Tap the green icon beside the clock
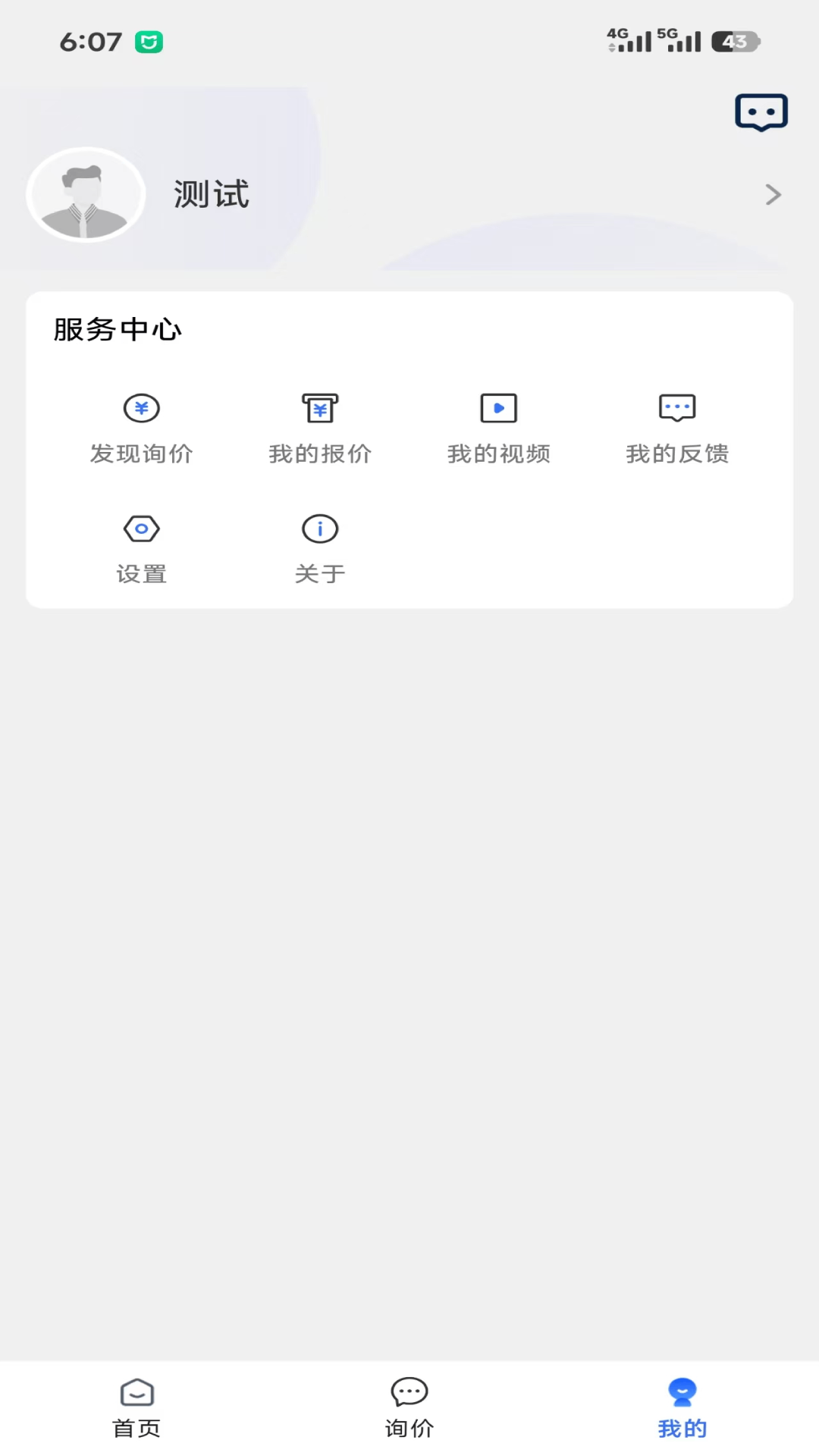The image size is (819, 1456). click(x=149, y=42)
